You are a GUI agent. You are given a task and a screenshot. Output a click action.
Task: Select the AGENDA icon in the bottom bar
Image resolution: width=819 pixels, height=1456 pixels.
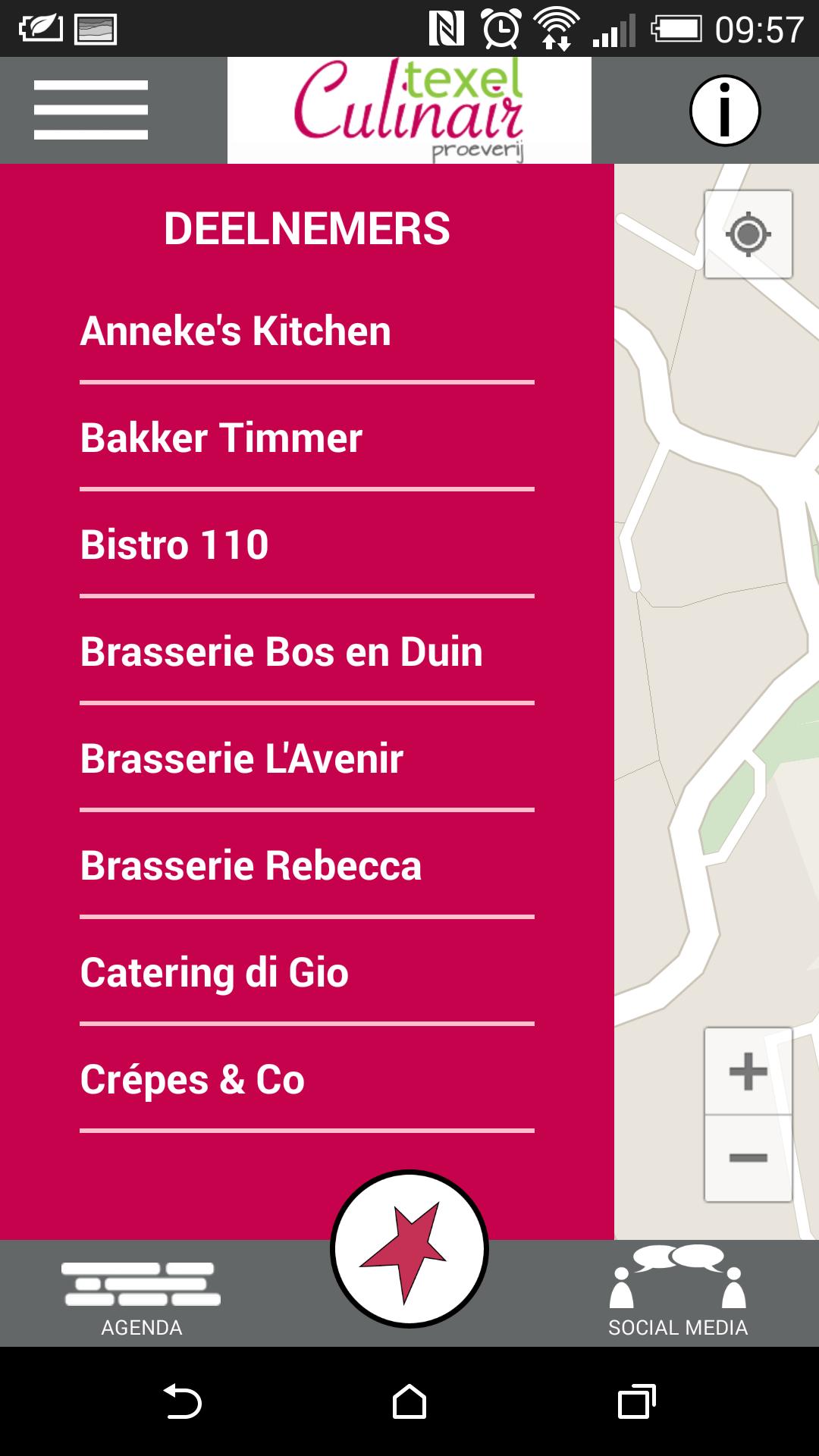pyautogui.click(x=142, y=1283)
